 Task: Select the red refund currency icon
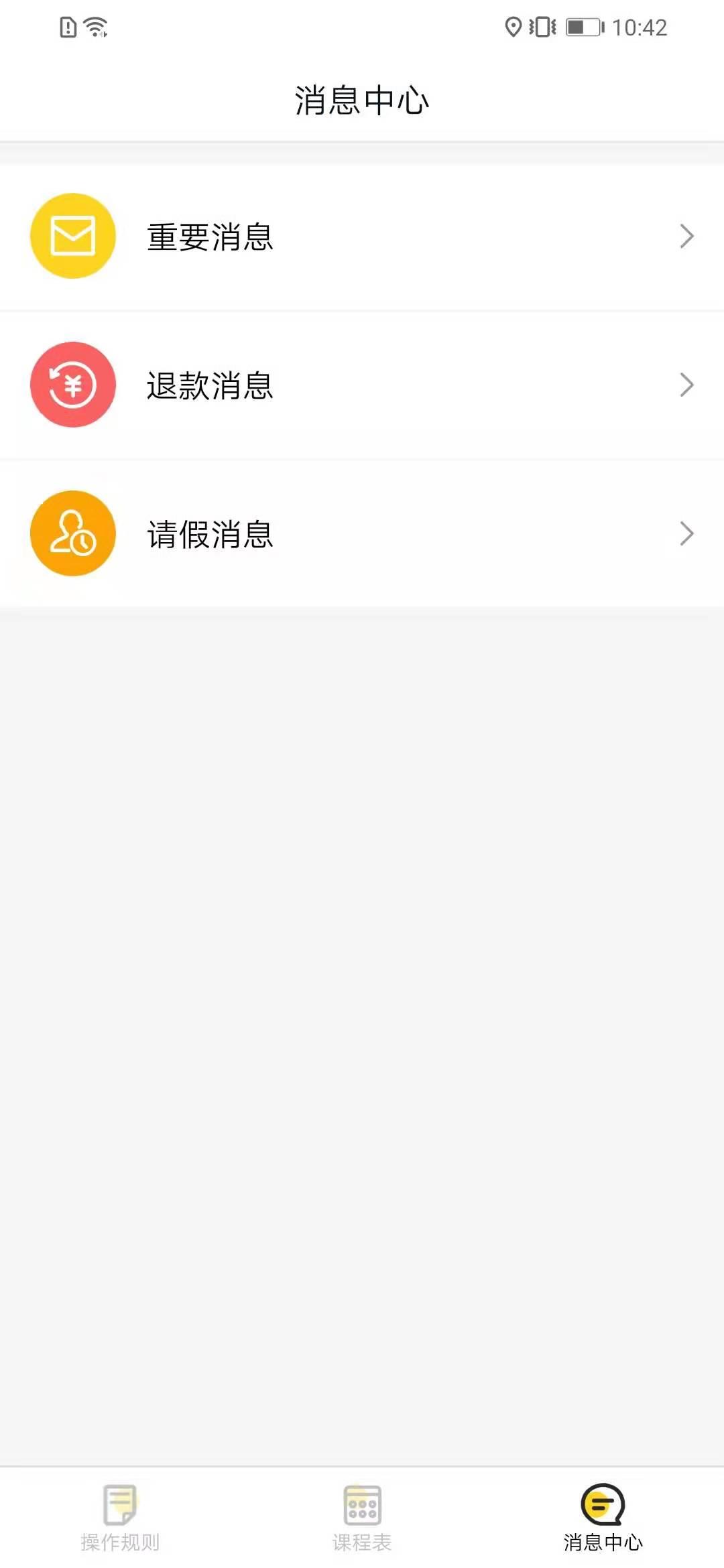point(73,385)
